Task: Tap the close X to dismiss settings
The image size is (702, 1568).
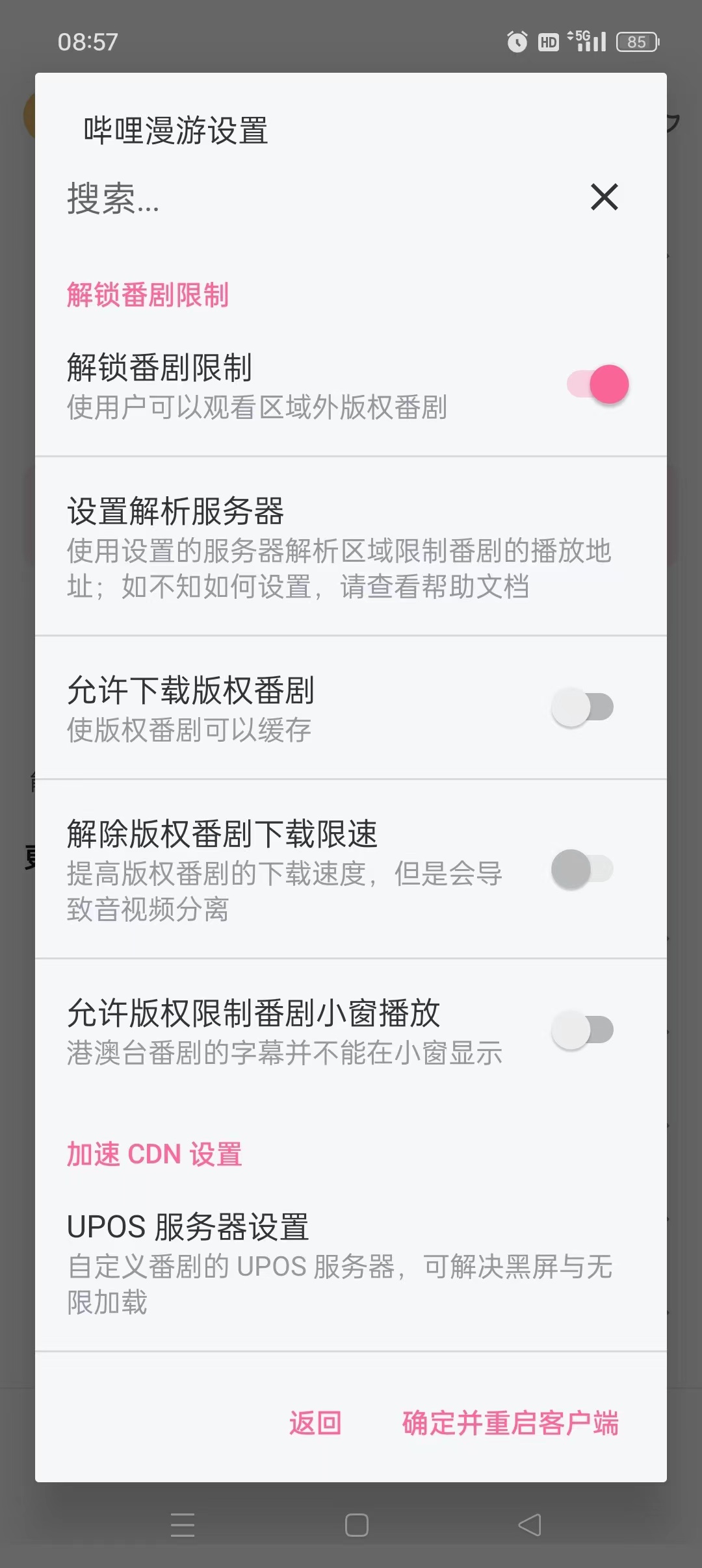Action: tap(604, 197)
